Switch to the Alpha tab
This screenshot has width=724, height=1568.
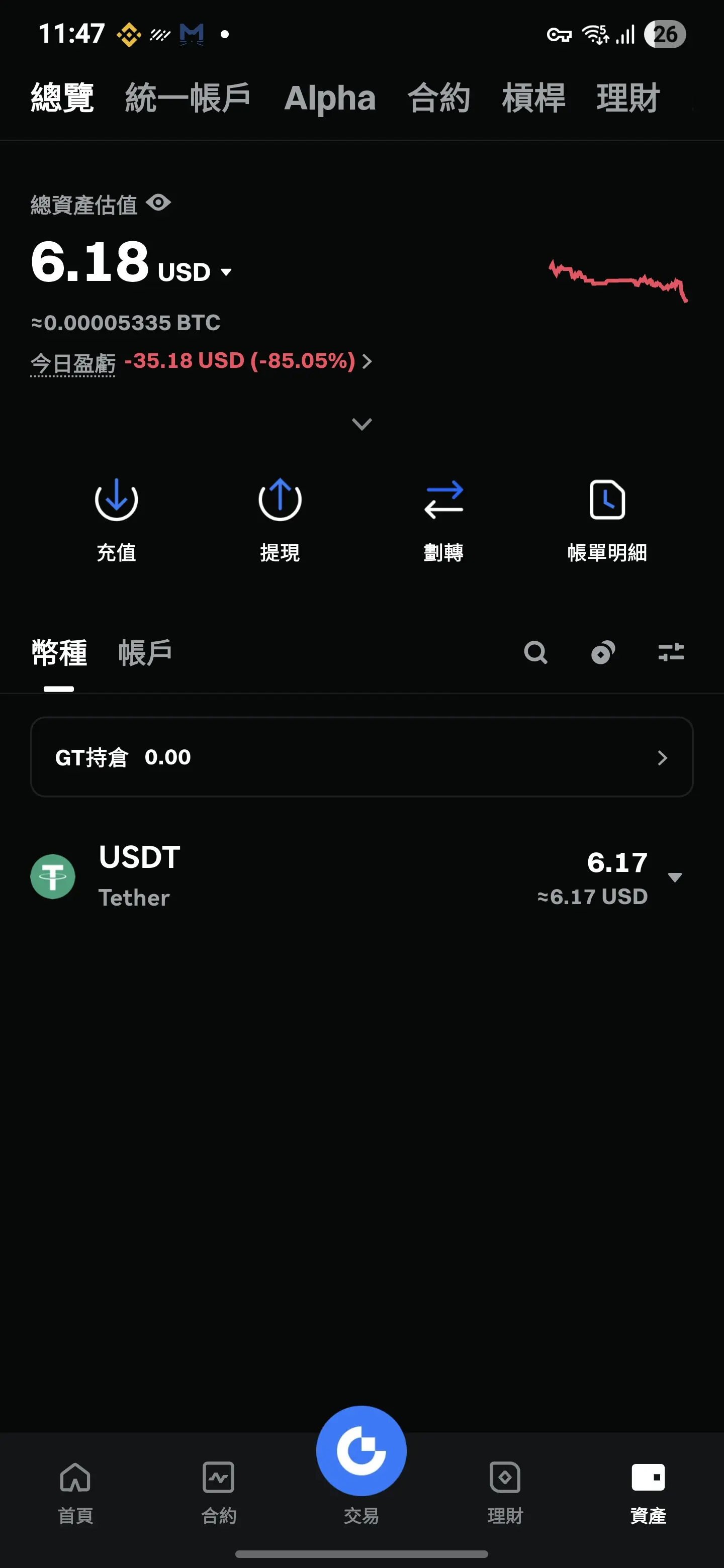tap(329, 98)
